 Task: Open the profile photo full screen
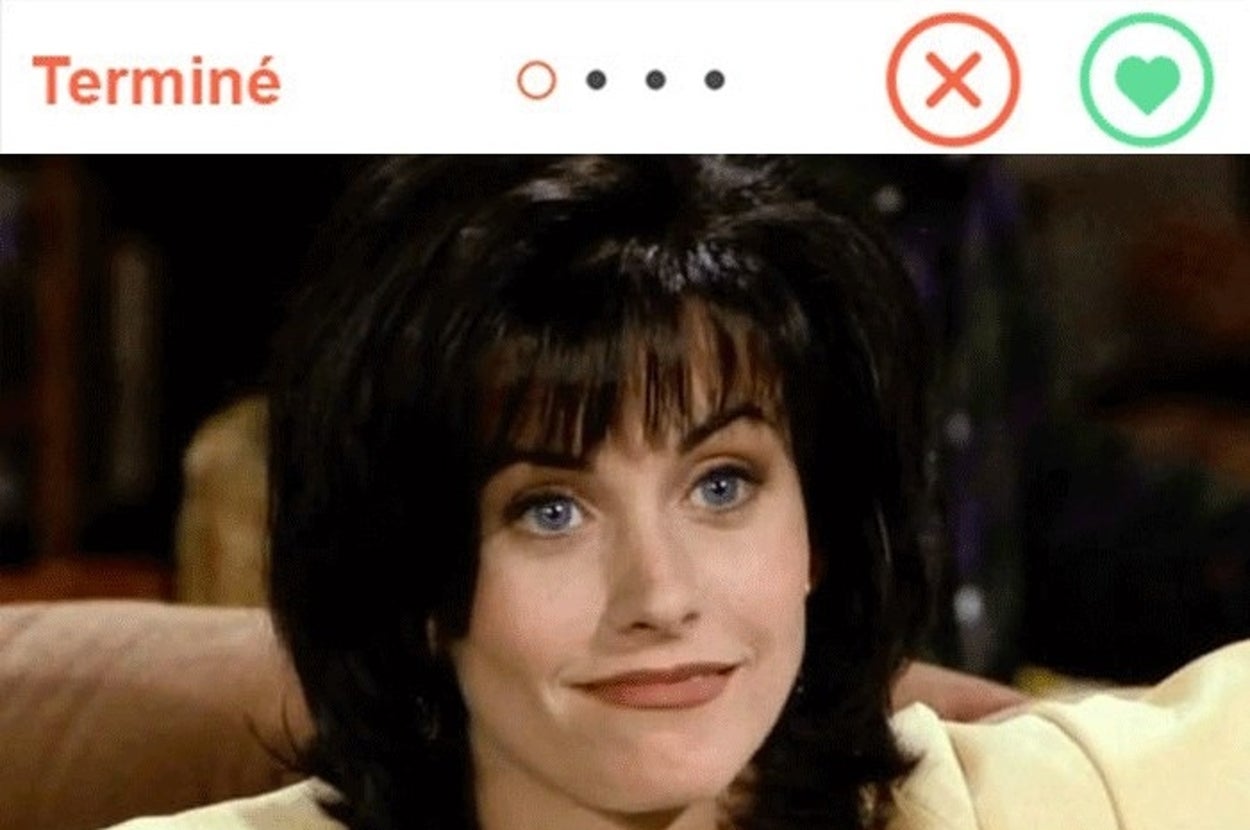(x=625, y=490)
